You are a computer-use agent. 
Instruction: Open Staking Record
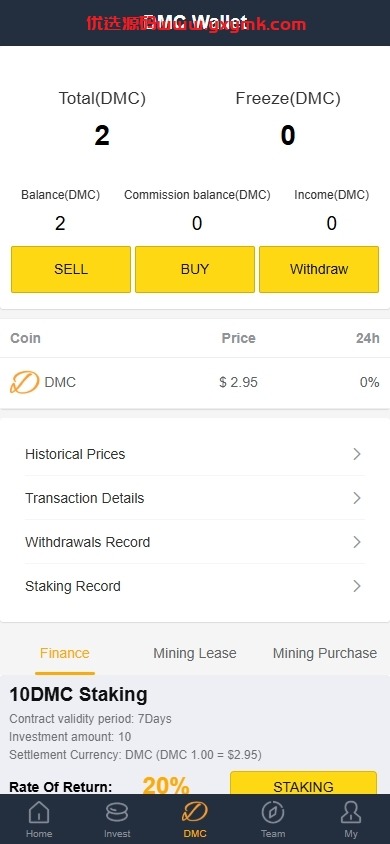point(195,586)
